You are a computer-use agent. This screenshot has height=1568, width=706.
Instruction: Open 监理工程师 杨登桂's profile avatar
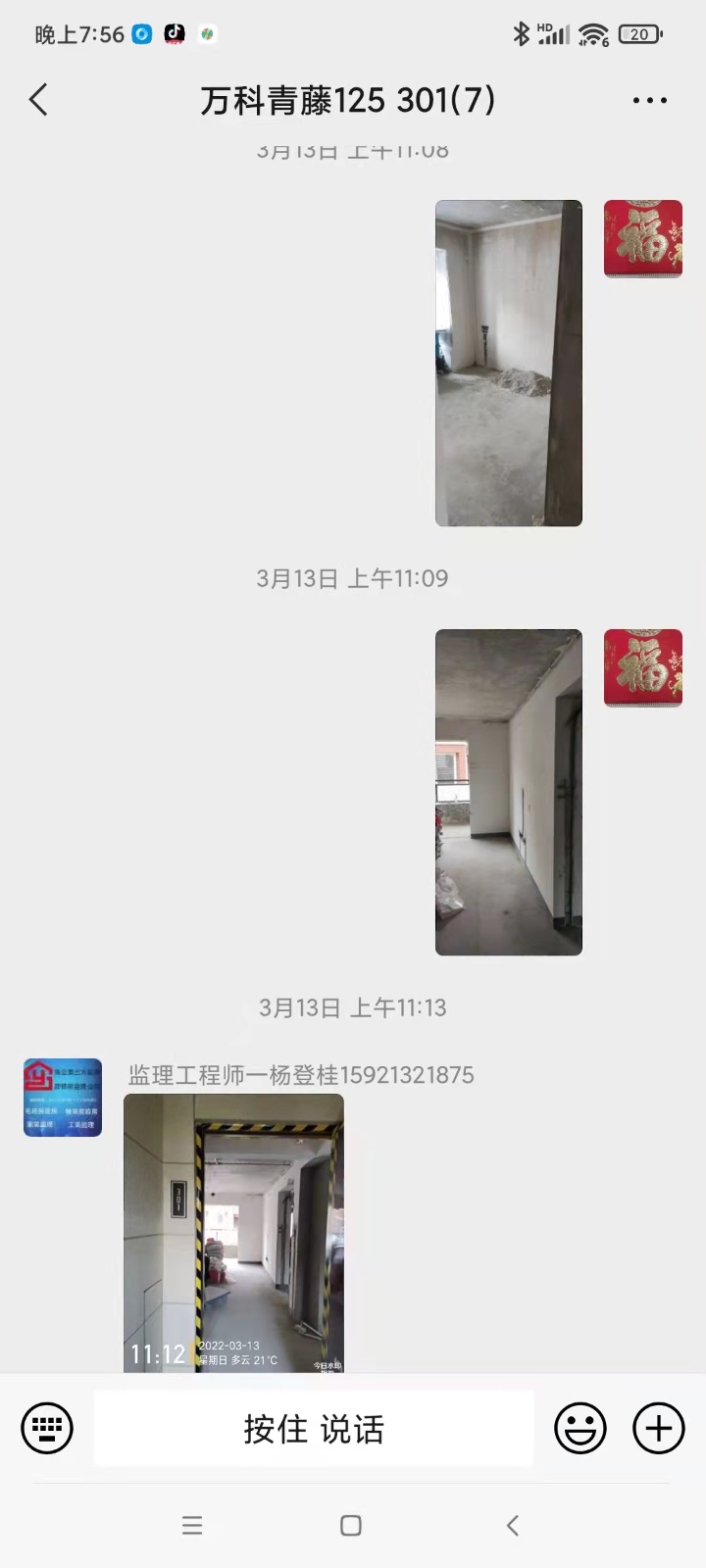pos(63,1098)
